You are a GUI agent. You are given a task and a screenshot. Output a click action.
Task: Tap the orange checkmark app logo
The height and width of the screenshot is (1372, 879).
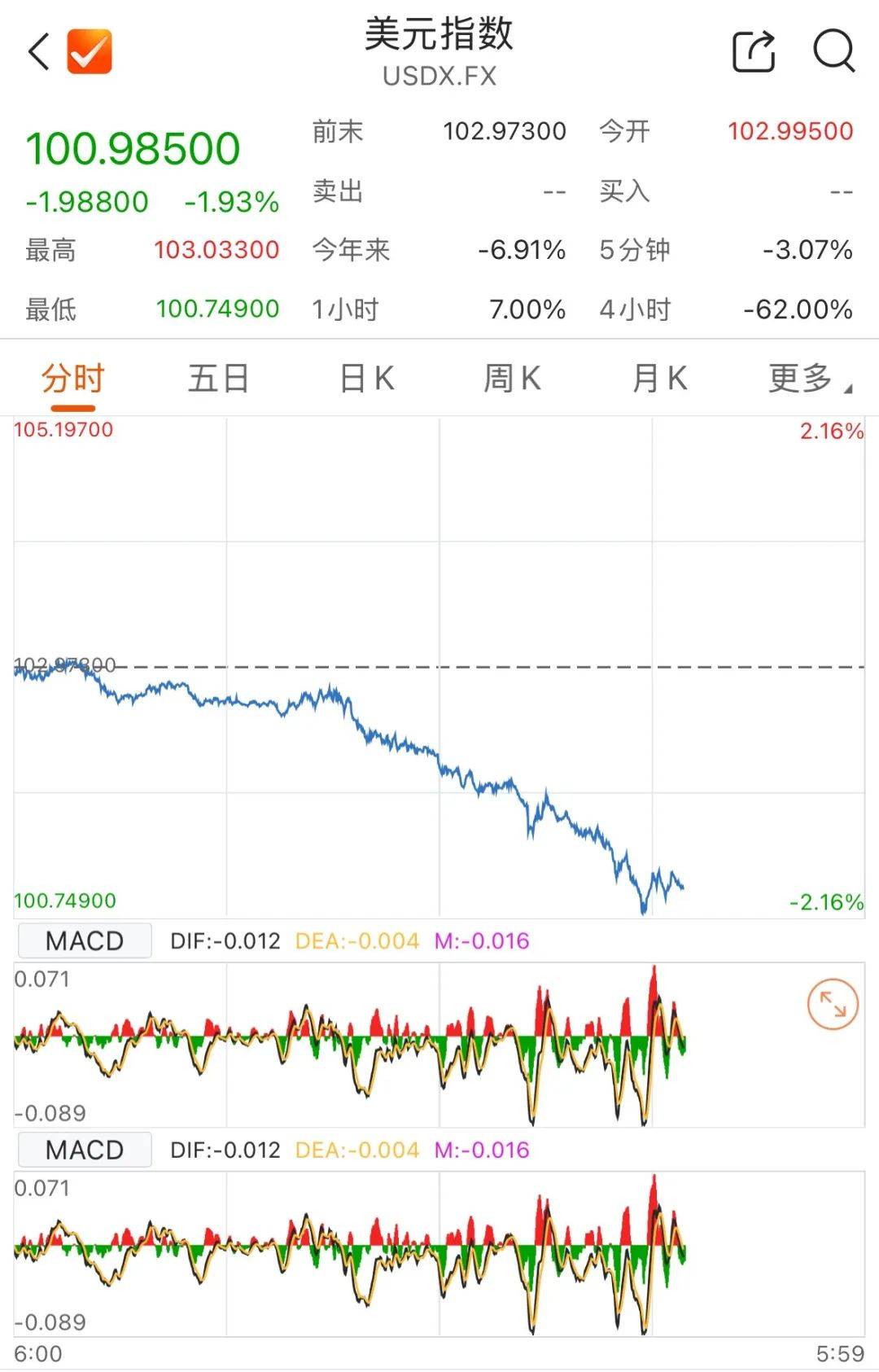[90, 50]
